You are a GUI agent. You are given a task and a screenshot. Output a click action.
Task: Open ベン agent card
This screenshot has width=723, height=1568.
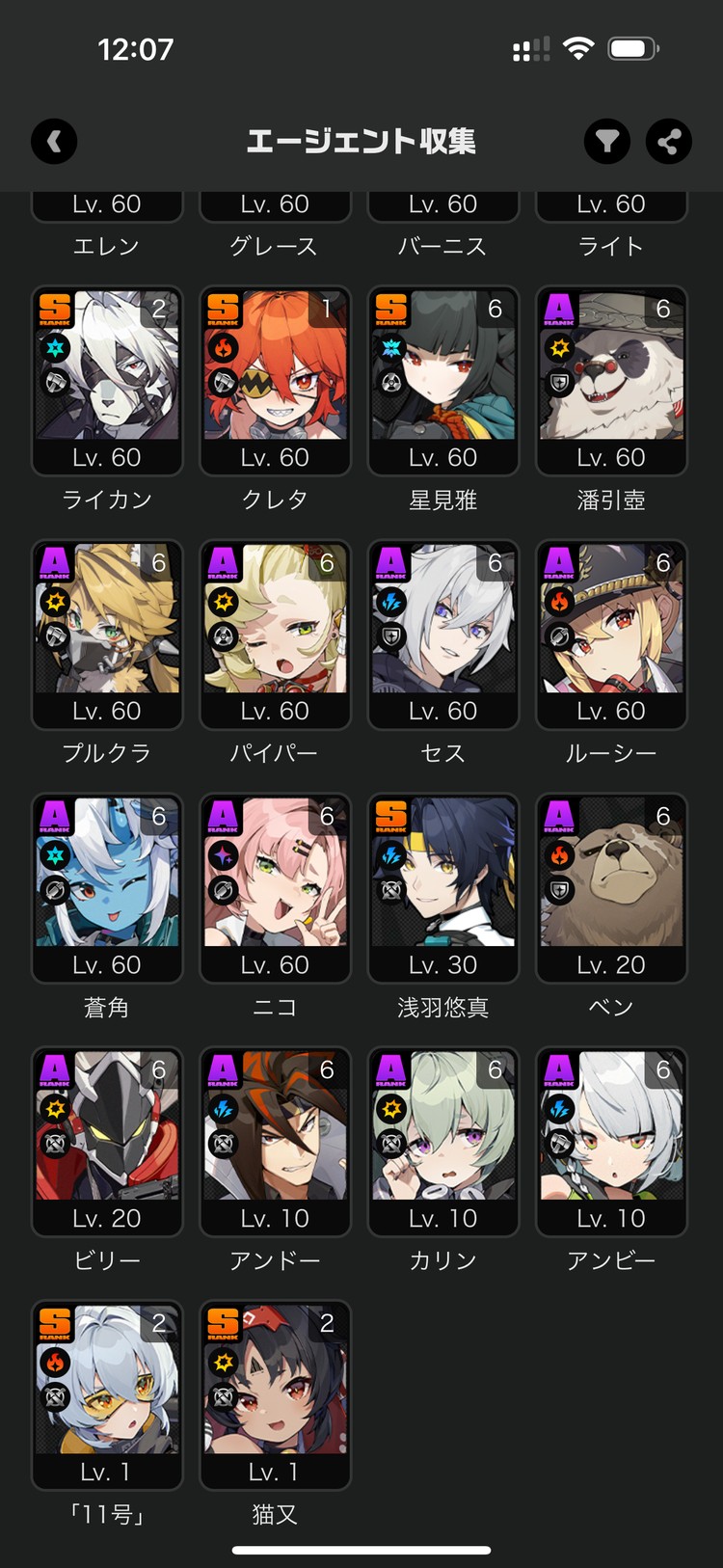pyautogui.click(x=611, y=887)
